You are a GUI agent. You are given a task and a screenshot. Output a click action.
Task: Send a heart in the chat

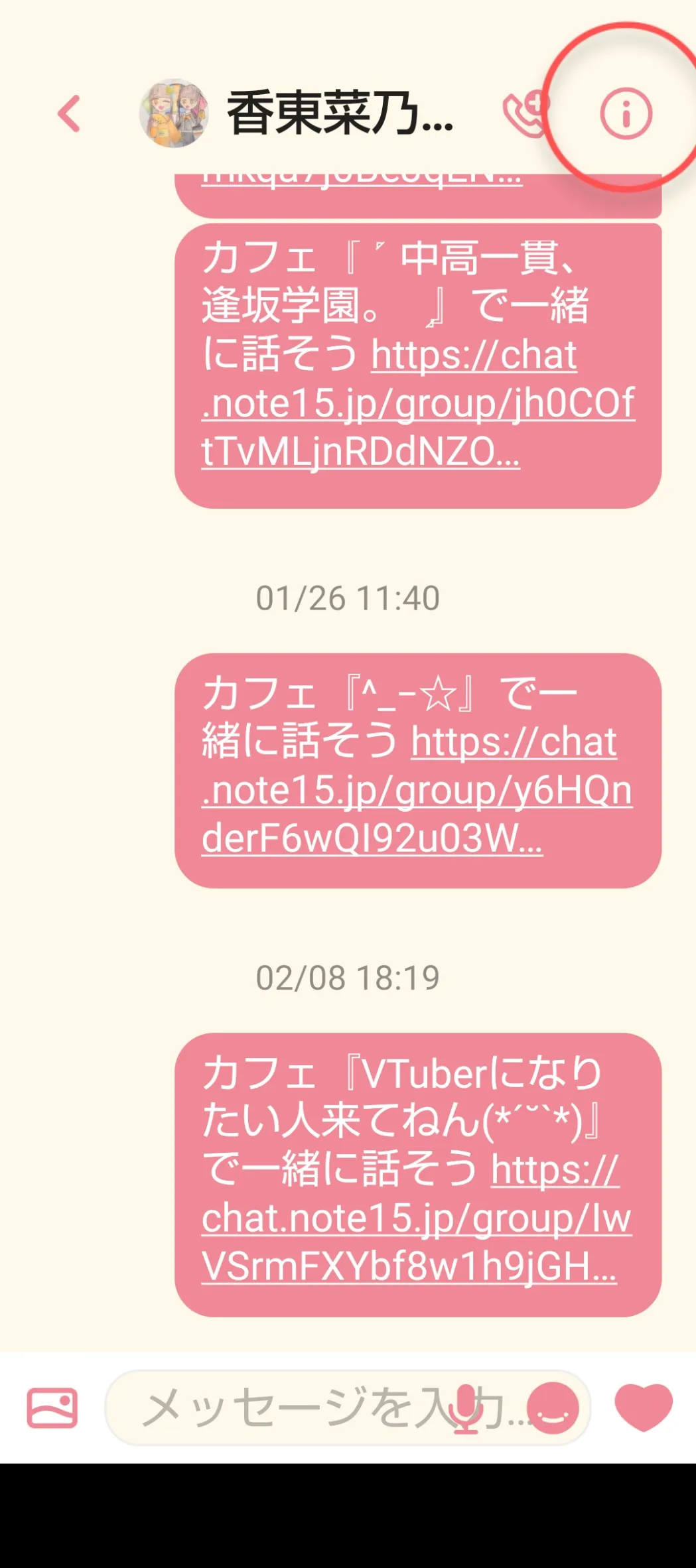pyautogui.click(x=643, y=1407)
